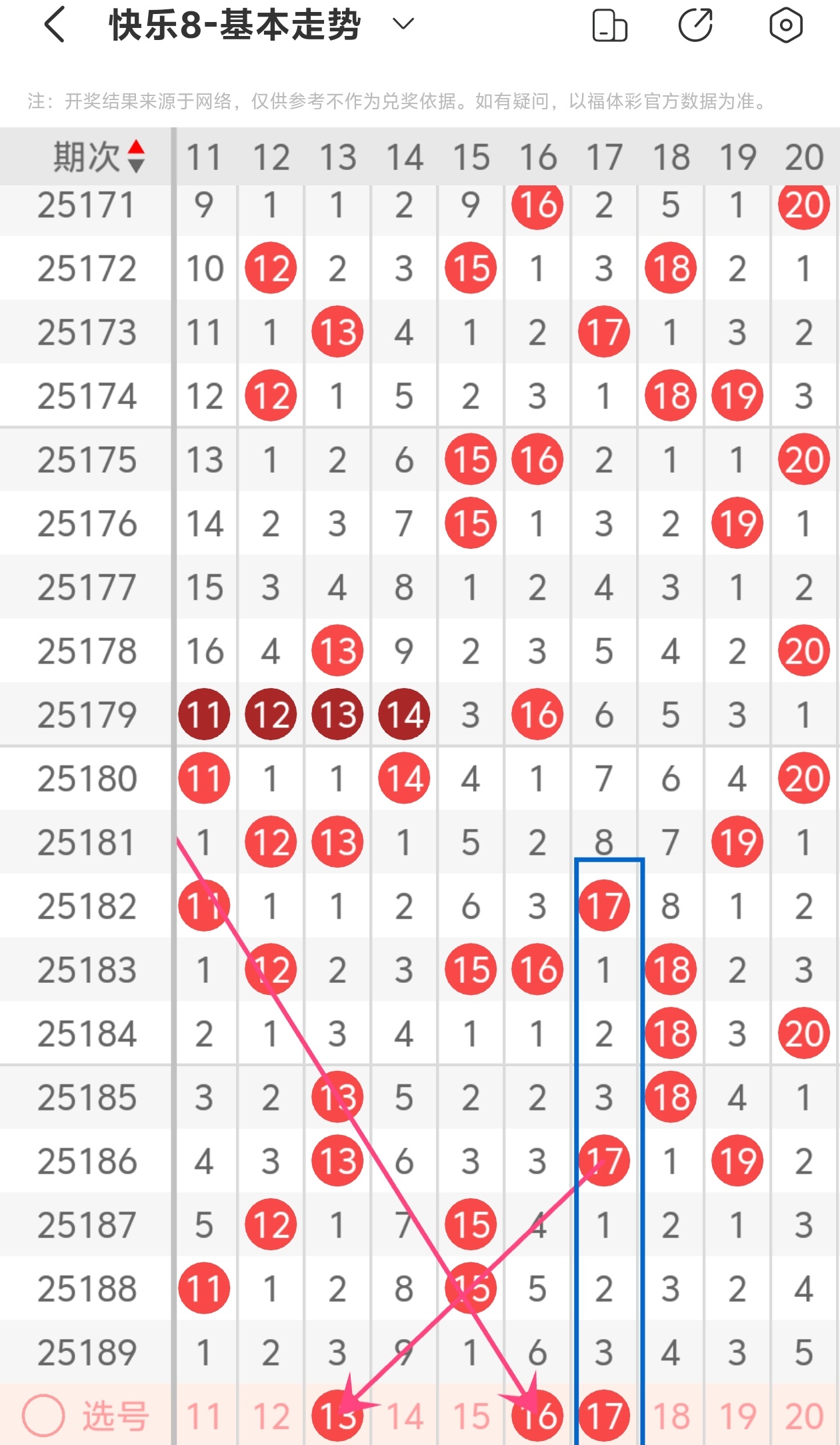Unselect number 16 in the 选号 row

[537, 1416]
